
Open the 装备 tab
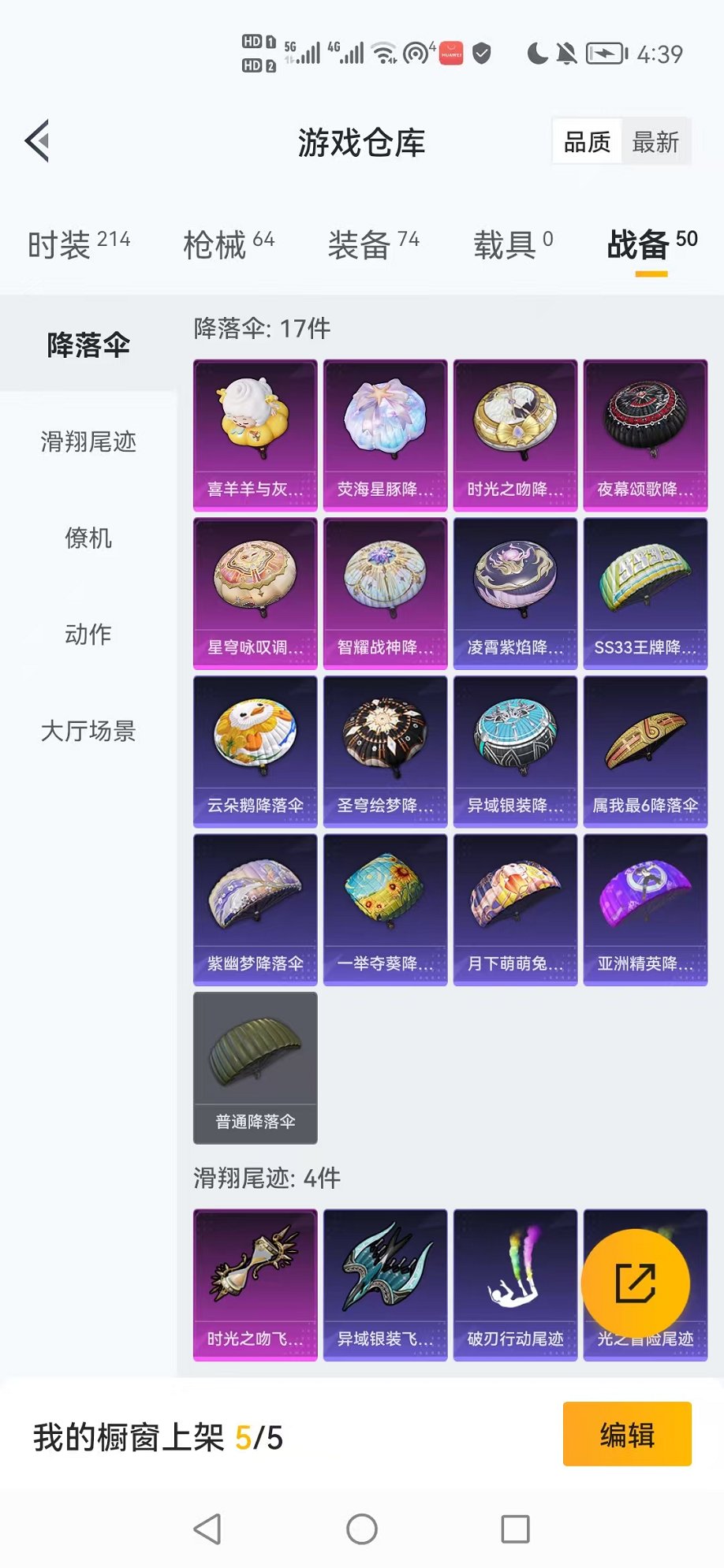click(x=373, y=244)
